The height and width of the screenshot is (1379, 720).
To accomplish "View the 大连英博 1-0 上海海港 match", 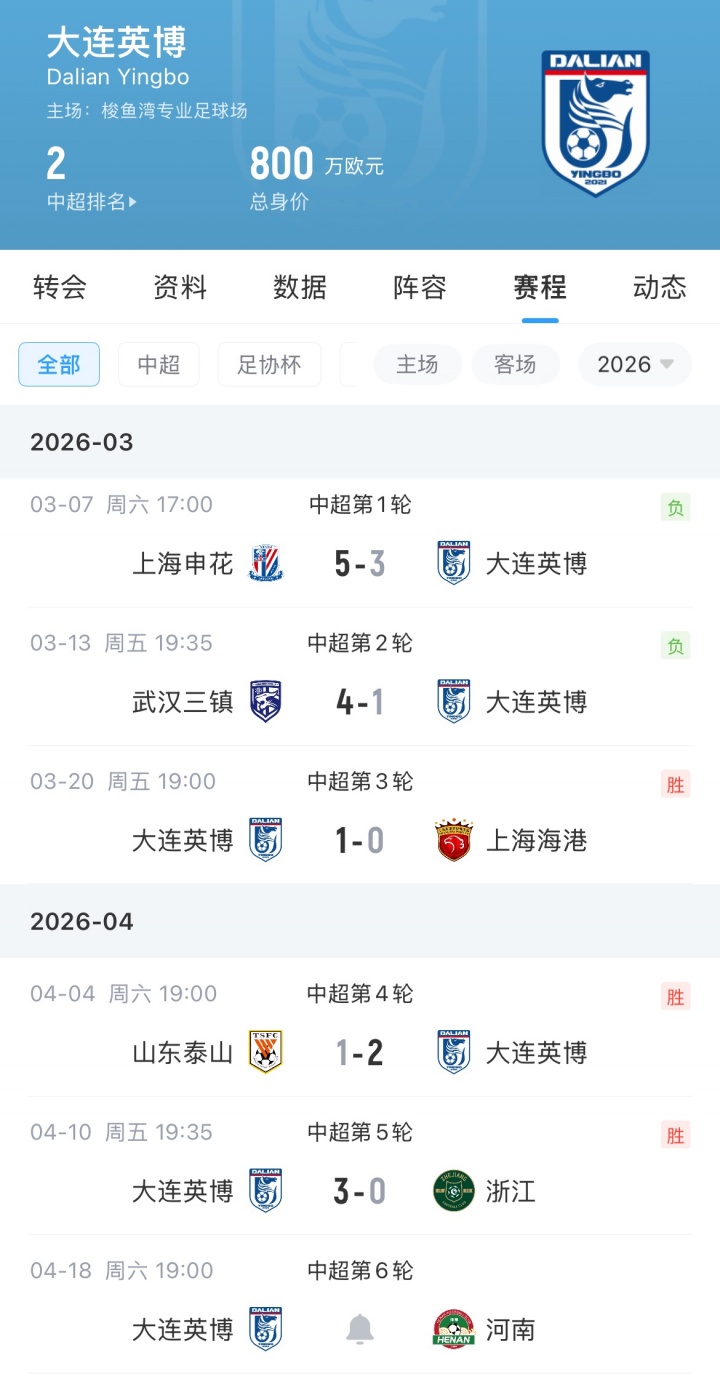I will pyautogui.click(x=360, y=841).
